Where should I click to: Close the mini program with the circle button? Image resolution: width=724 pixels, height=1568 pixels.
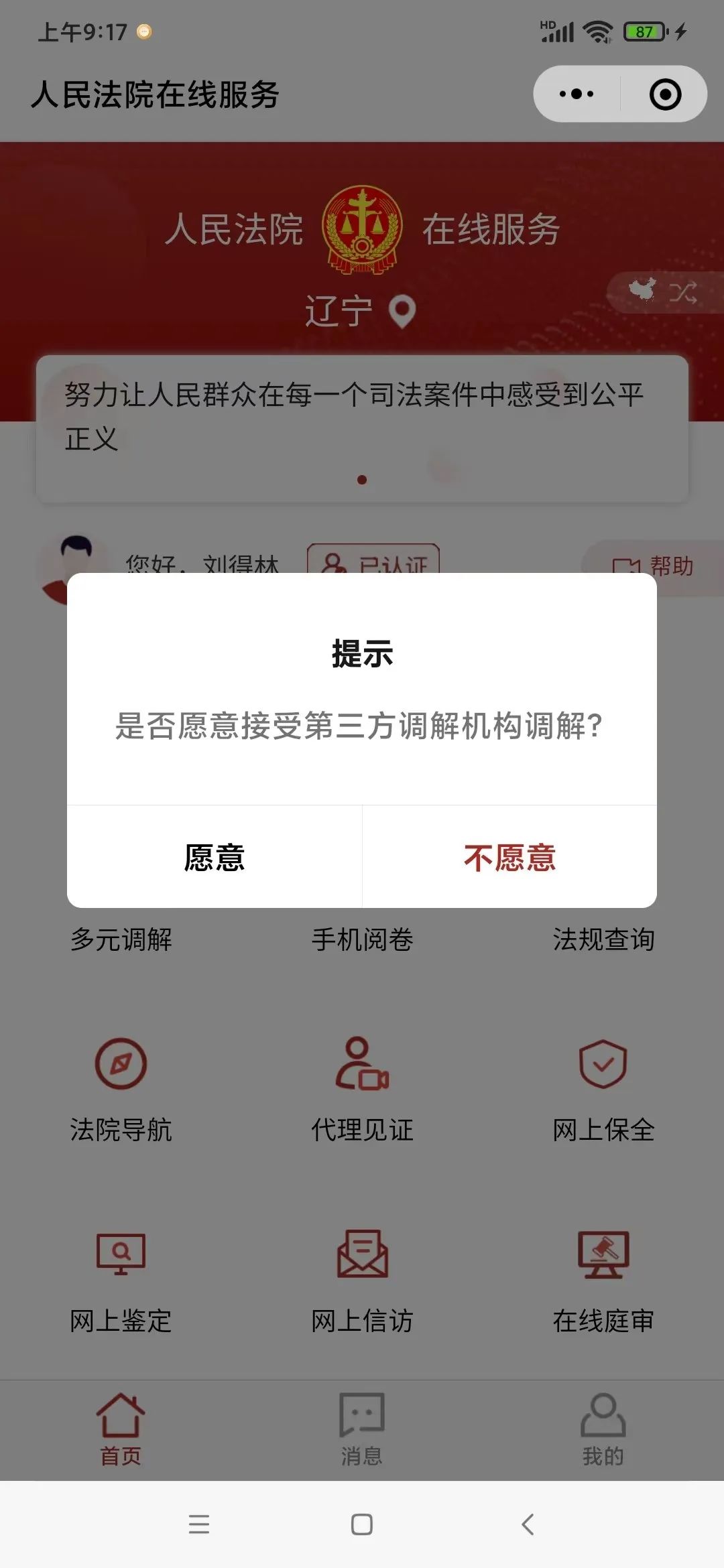(x=665, y=94)
